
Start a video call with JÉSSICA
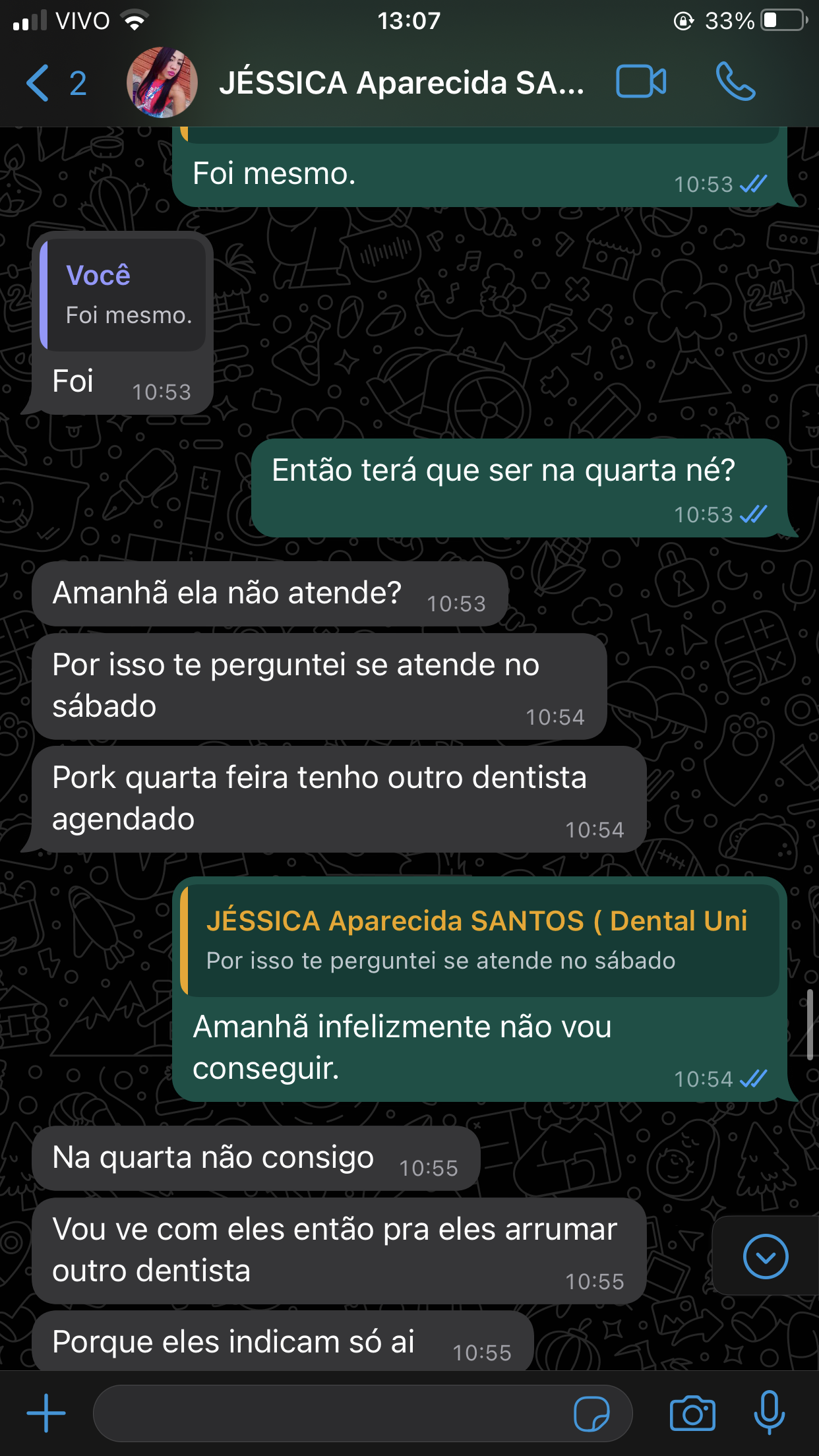pos(640,82)
